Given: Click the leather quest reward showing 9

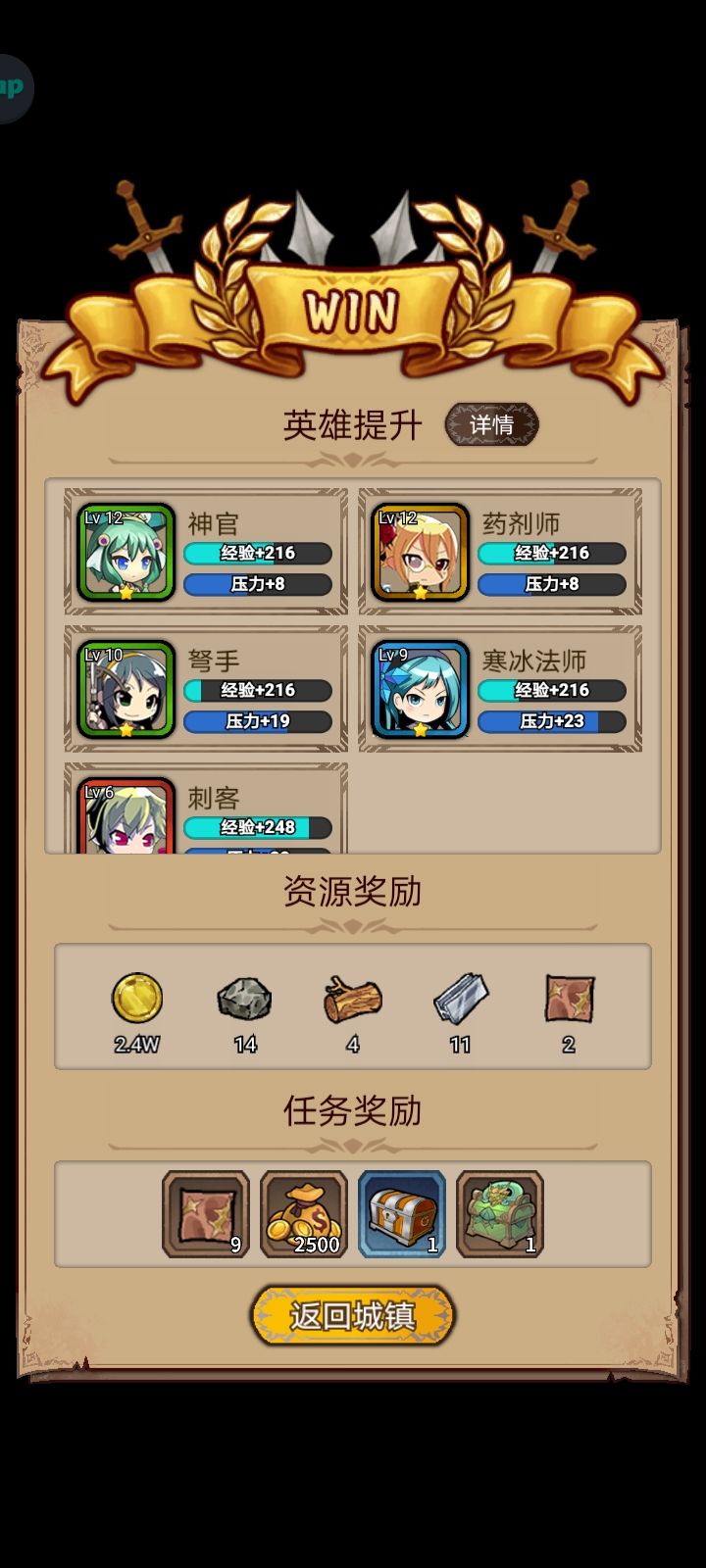Looking at the screenshot, I should (206, 1212).
